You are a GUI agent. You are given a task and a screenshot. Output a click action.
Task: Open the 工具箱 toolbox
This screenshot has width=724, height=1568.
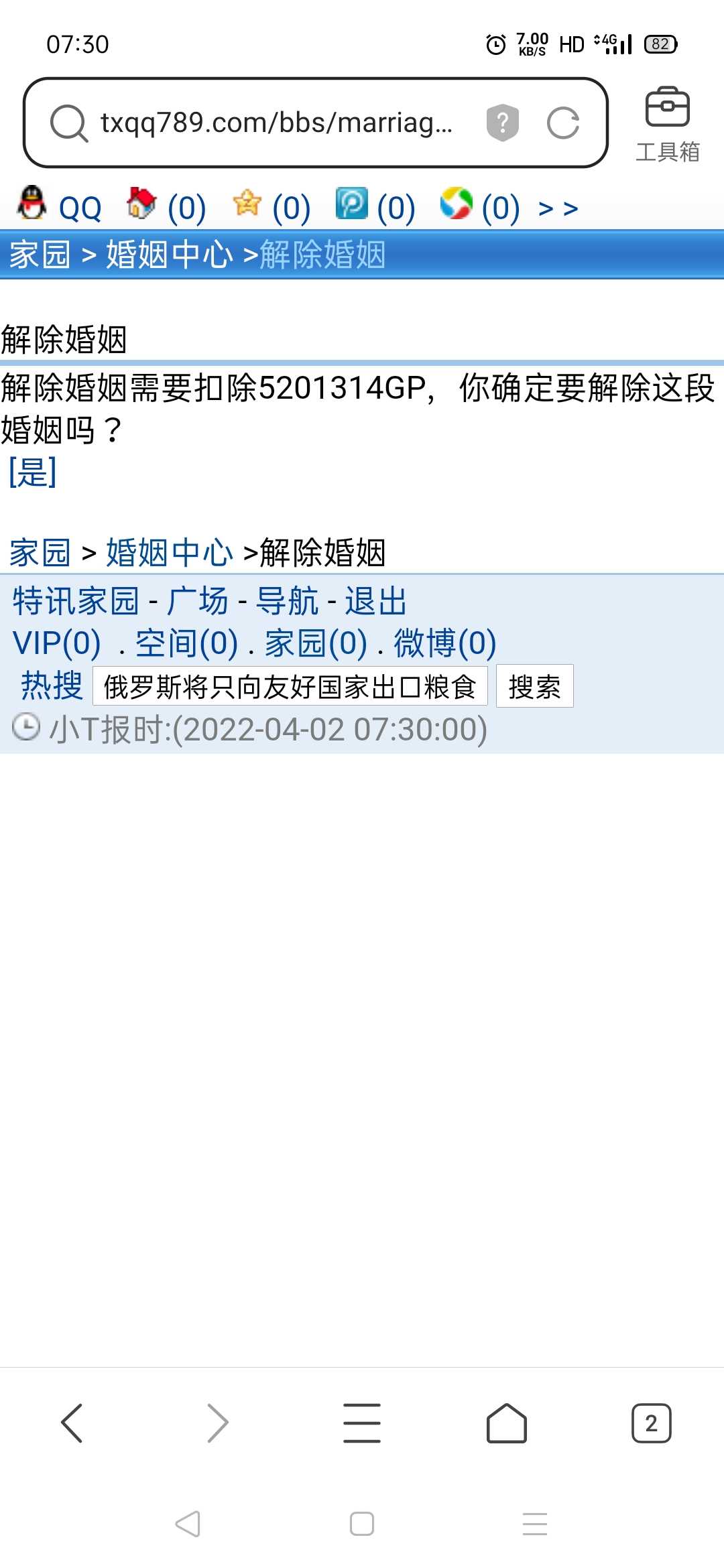coord(667,125)
